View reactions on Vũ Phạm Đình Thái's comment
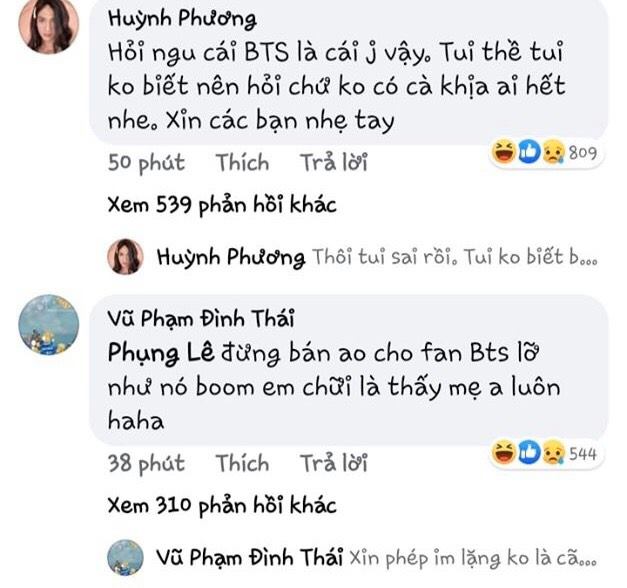 pos(543,455)
